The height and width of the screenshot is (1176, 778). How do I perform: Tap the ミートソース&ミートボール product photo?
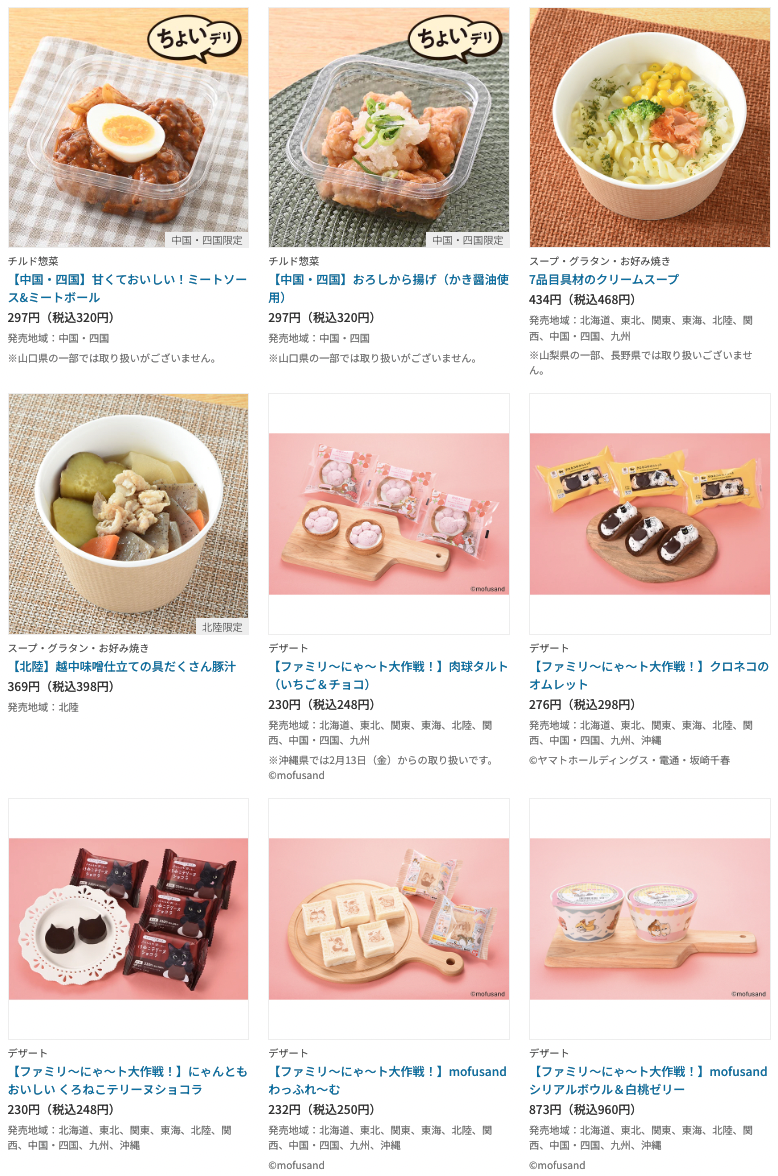128,127
